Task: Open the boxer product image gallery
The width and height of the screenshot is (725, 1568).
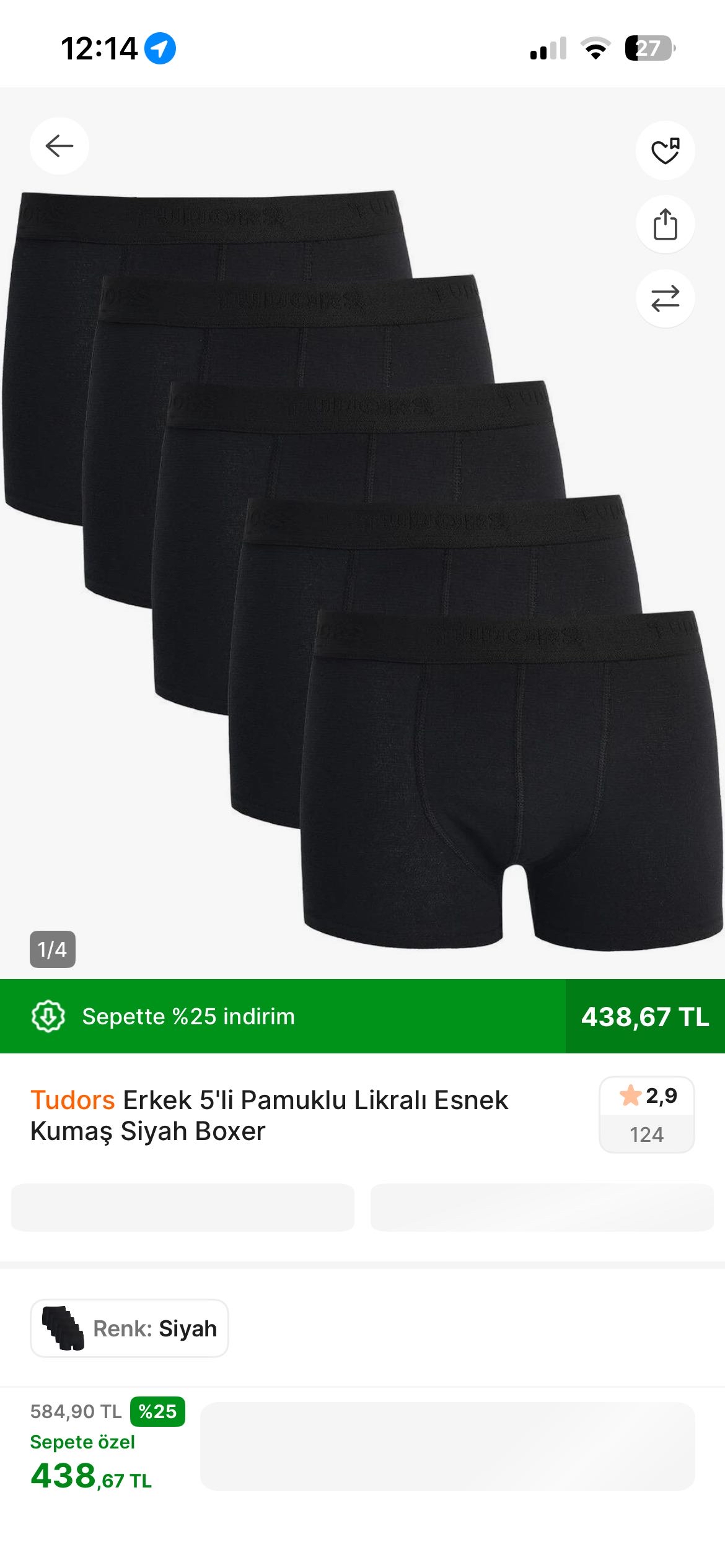Action: [362, 570]
